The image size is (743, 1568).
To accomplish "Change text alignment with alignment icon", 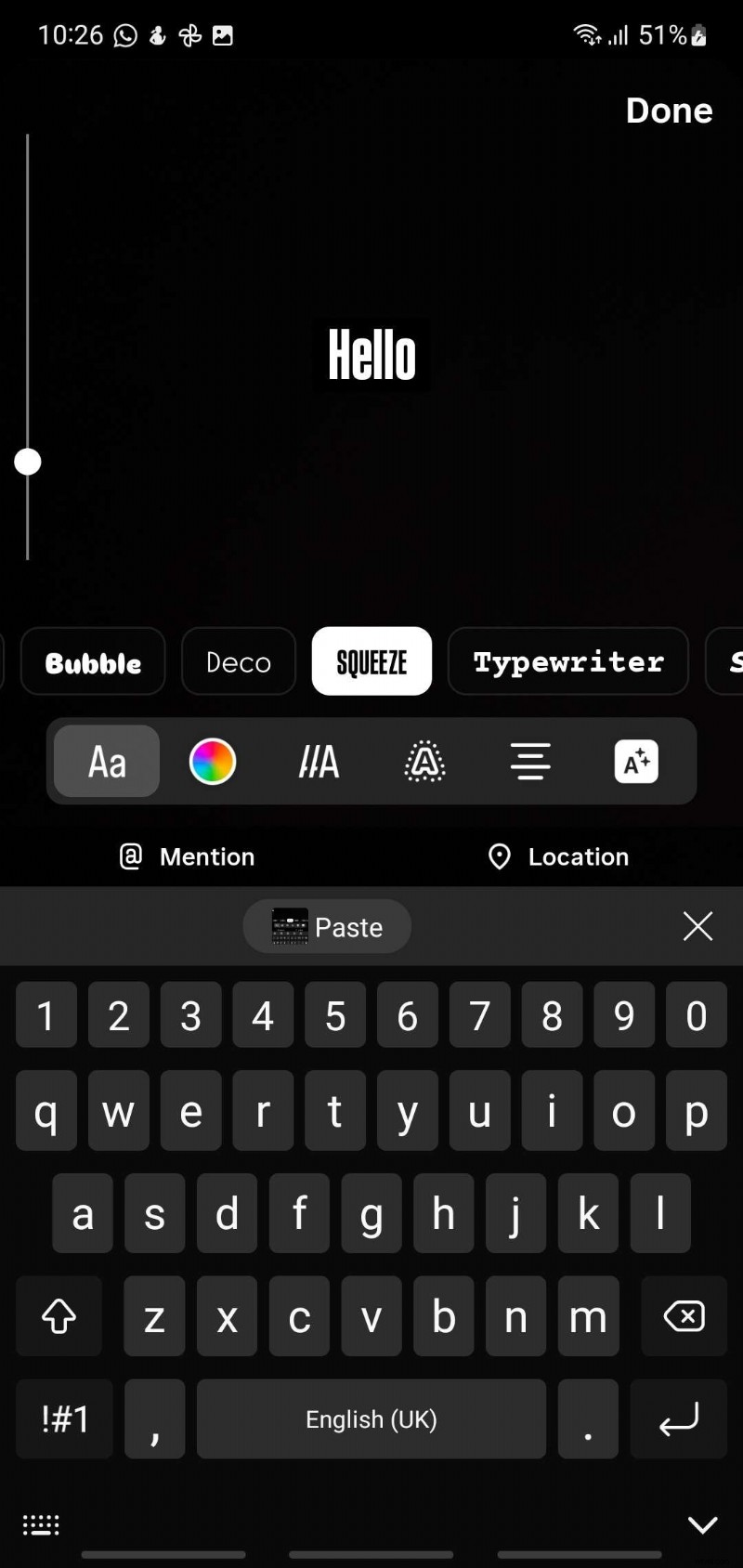I will point(529,762).
